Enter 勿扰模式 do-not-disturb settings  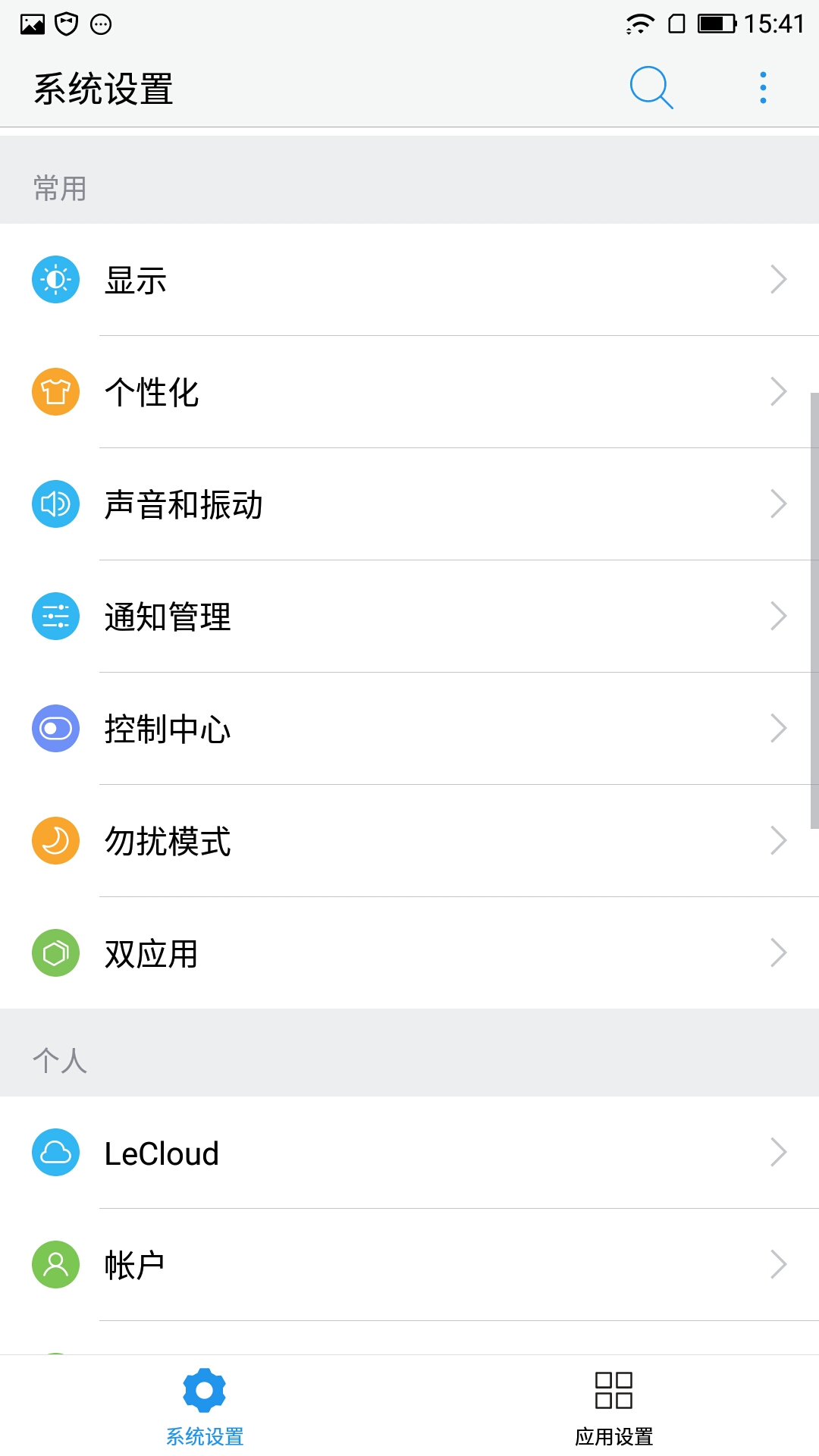pos(409,841)
